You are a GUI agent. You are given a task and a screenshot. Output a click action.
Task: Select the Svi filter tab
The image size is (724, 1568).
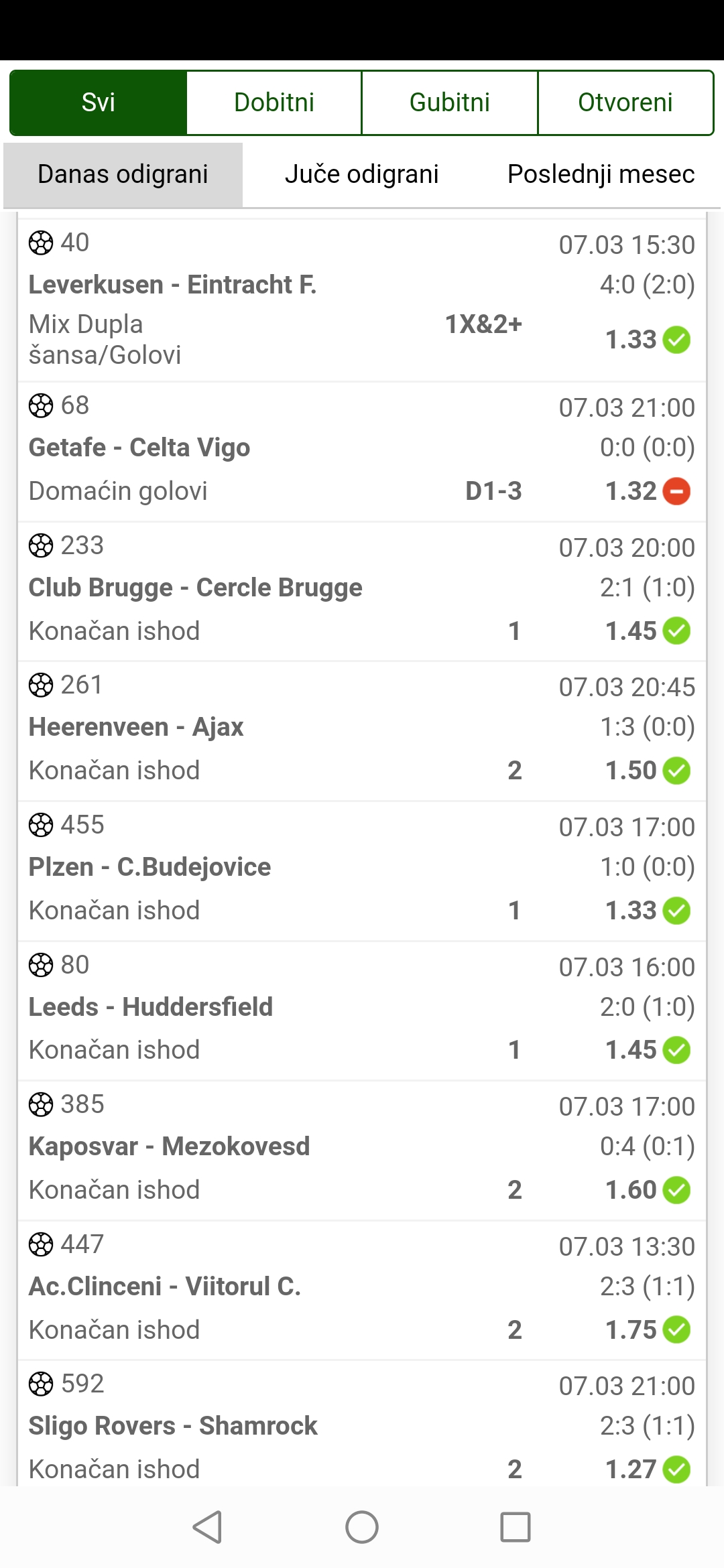click(98, 103)
